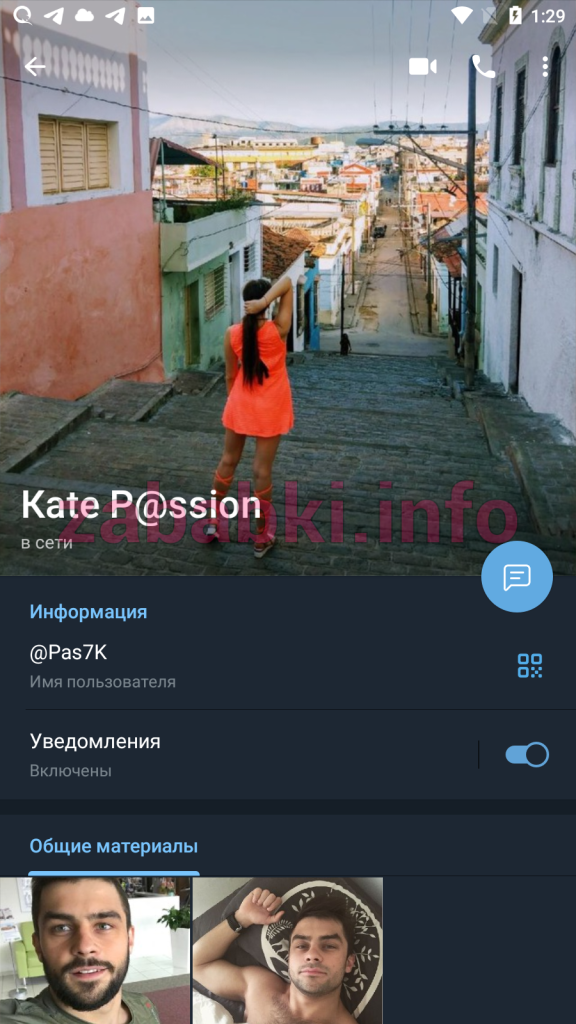The image size is (576, 1024).
Task: Open the second shared photo of man lying down
Action: [x=287, y=951]
